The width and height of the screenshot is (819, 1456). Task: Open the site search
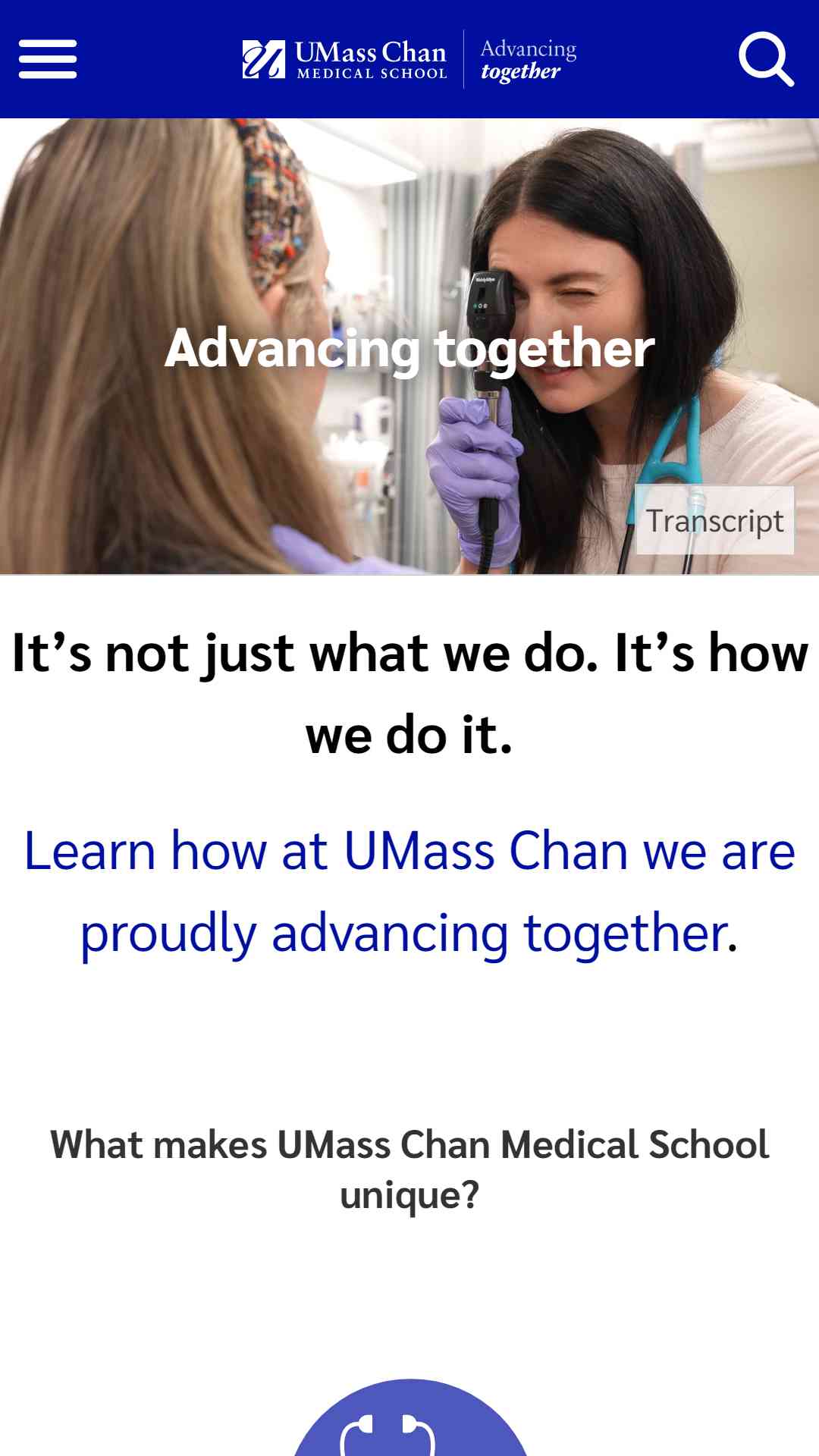tap(766, 59)
